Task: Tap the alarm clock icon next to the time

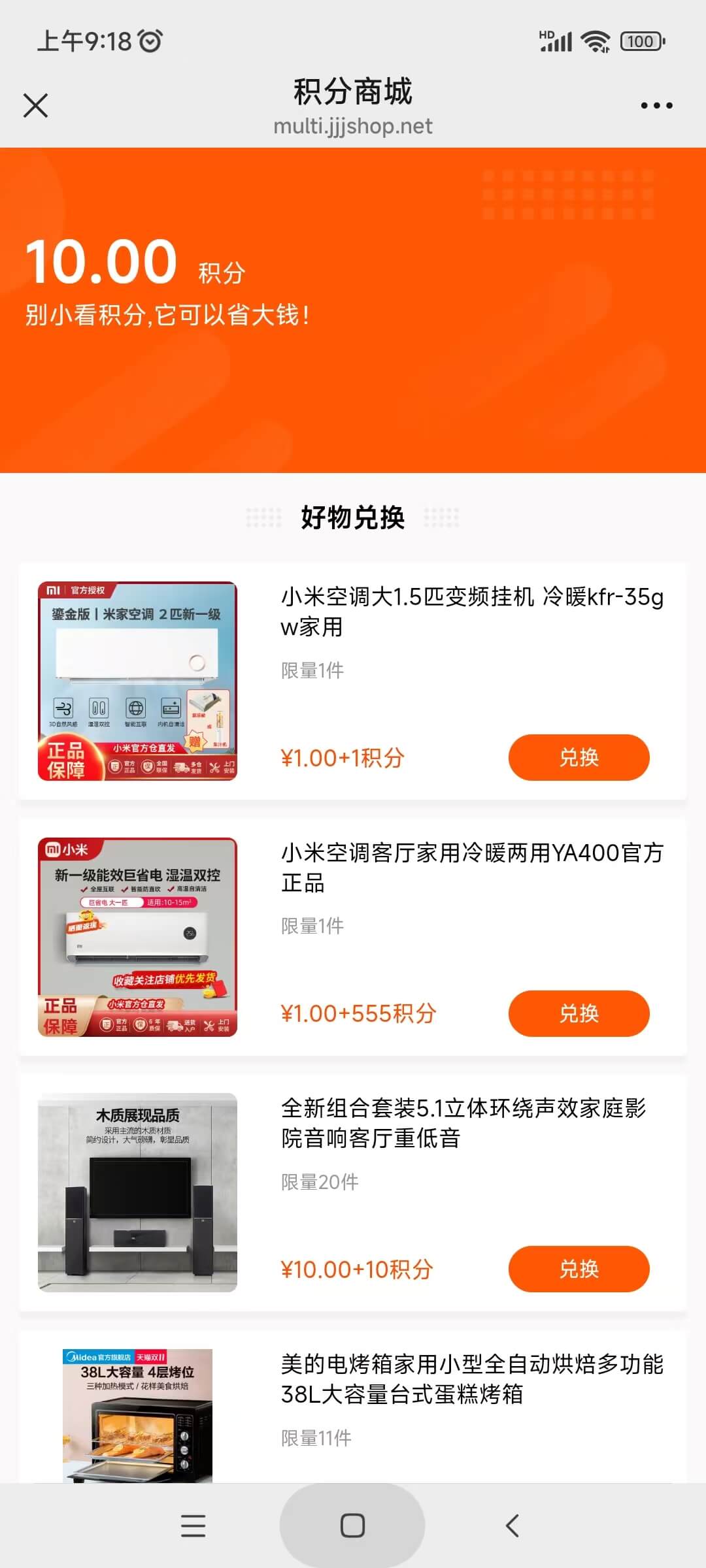Action: click(x=149, y=41)
